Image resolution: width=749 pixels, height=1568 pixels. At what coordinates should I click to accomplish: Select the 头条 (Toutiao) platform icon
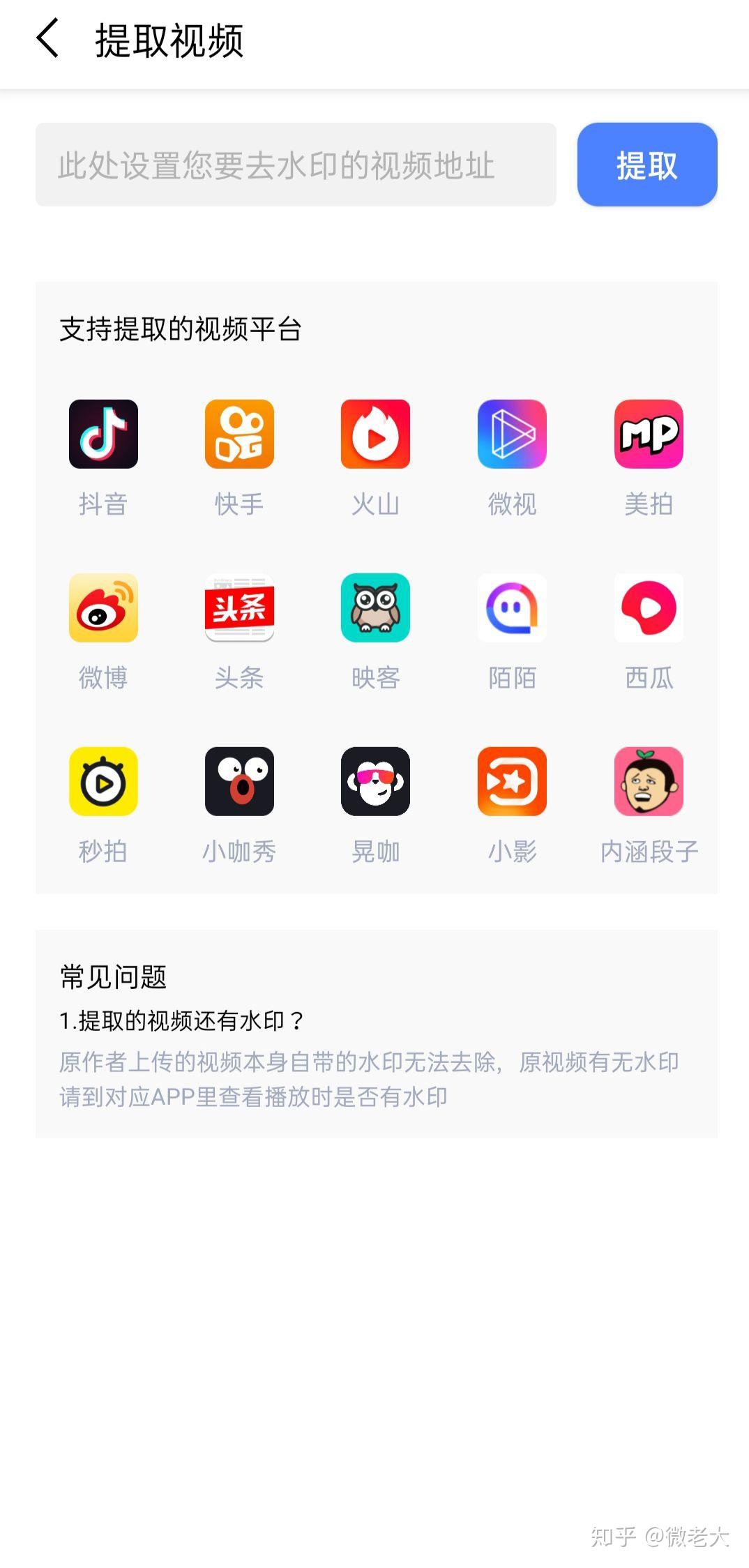pyautogui.click(x=239, y=608)
